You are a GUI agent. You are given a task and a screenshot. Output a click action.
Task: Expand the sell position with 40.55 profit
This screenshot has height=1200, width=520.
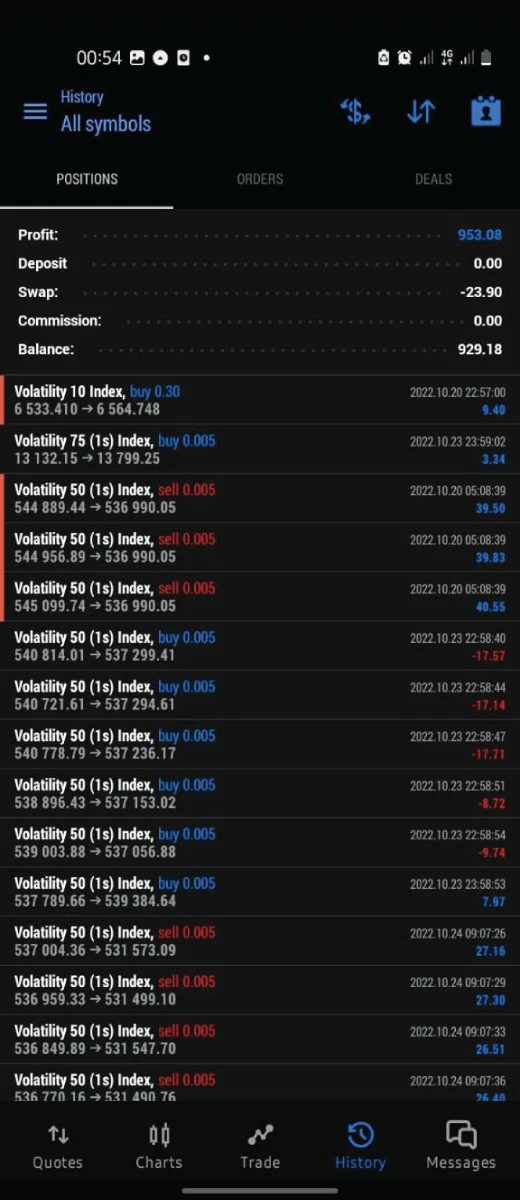click(260, 597)
